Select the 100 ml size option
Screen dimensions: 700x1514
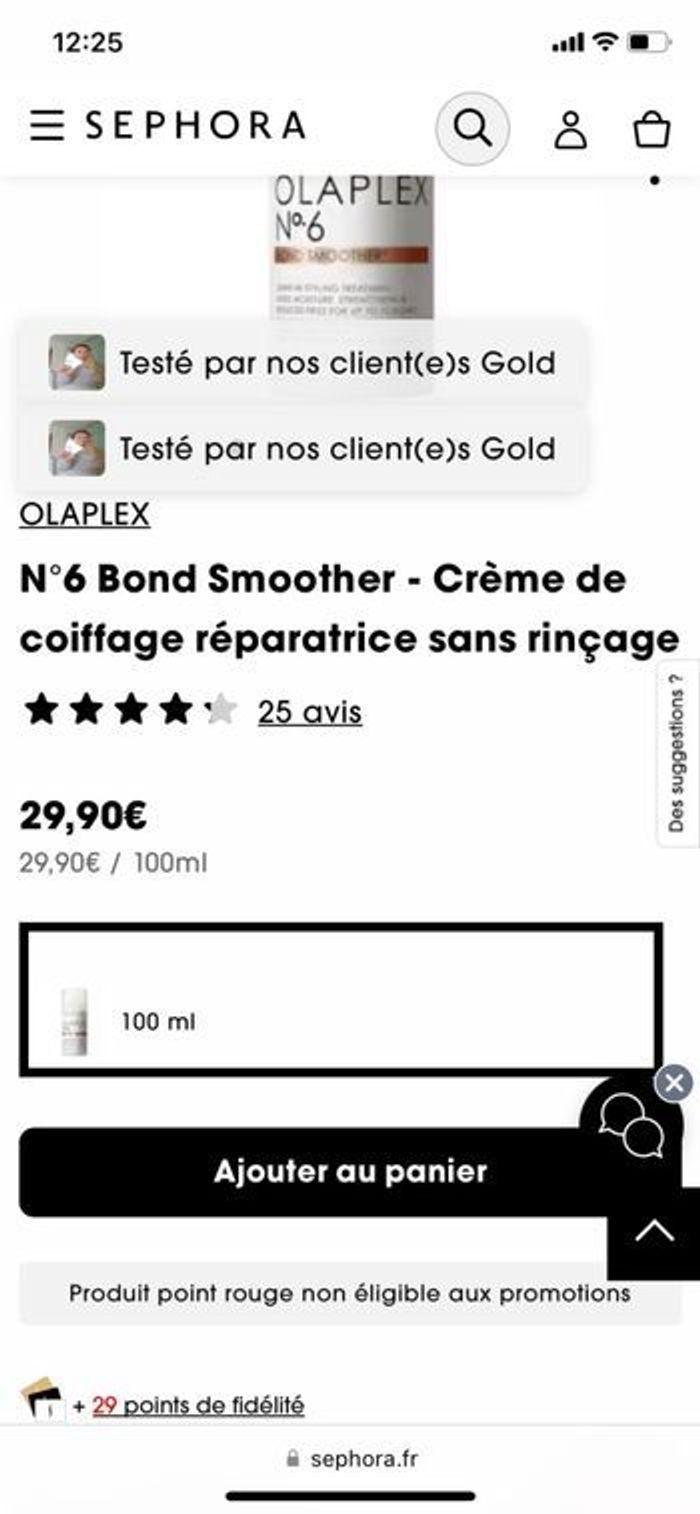[340, 1000]
